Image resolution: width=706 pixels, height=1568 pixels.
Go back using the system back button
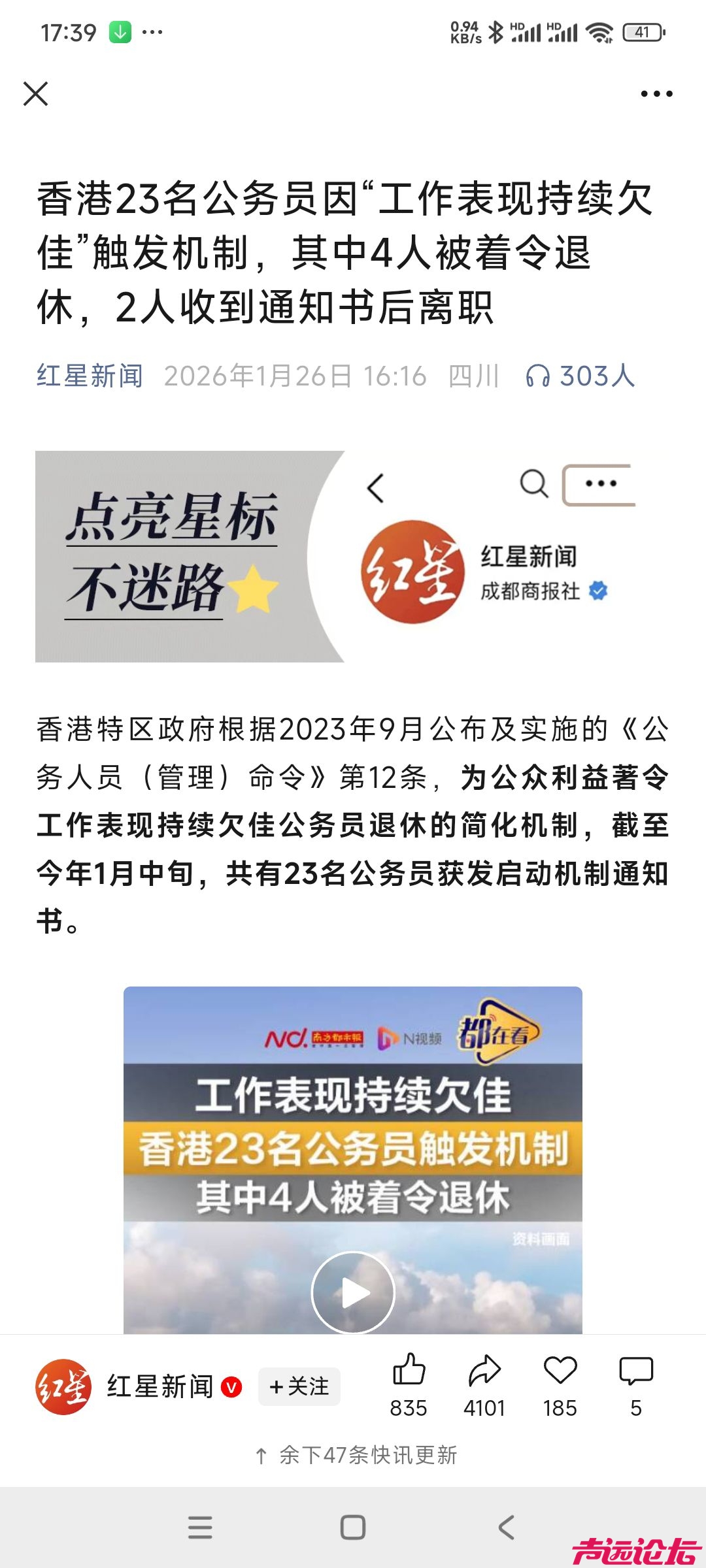coord(507,1527)
